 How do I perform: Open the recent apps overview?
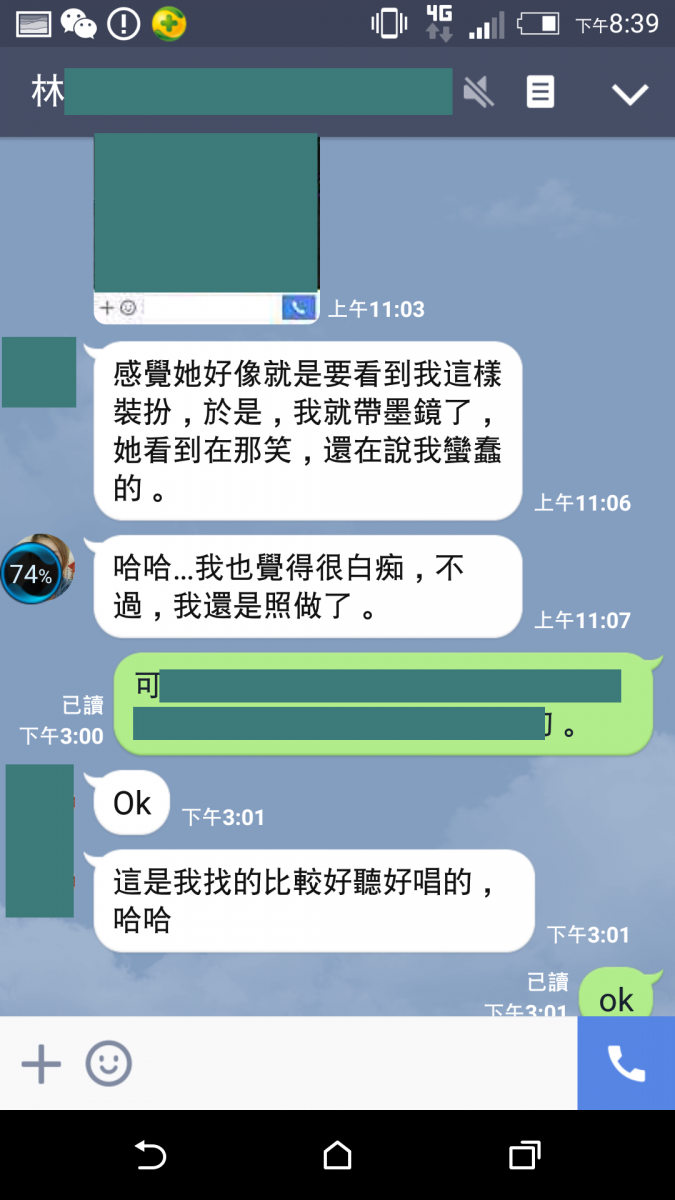[524, 1156]
